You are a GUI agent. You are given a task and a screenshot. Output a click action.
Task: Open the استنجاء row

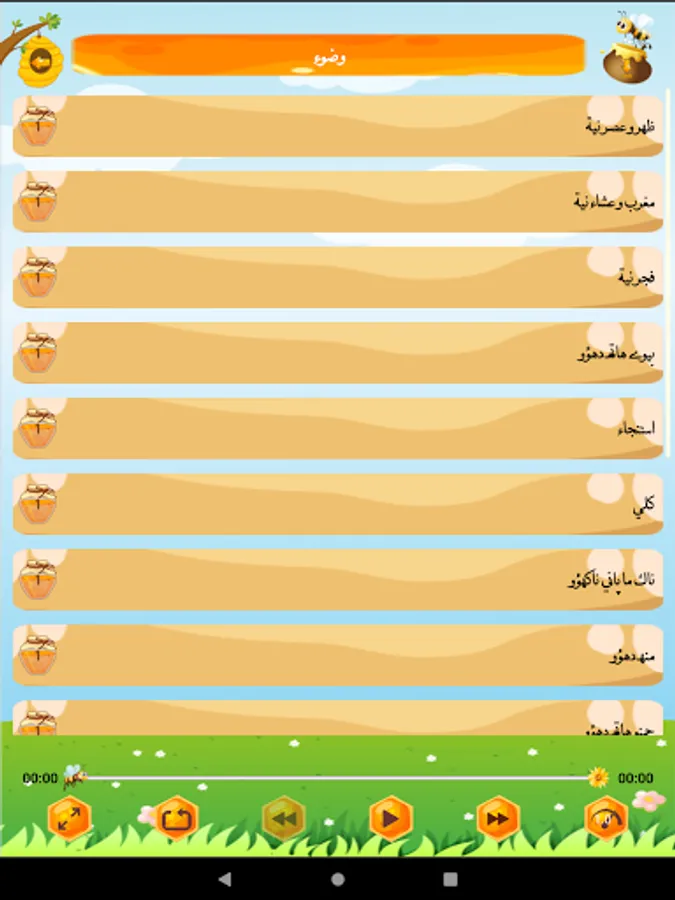tap(338, 428)
